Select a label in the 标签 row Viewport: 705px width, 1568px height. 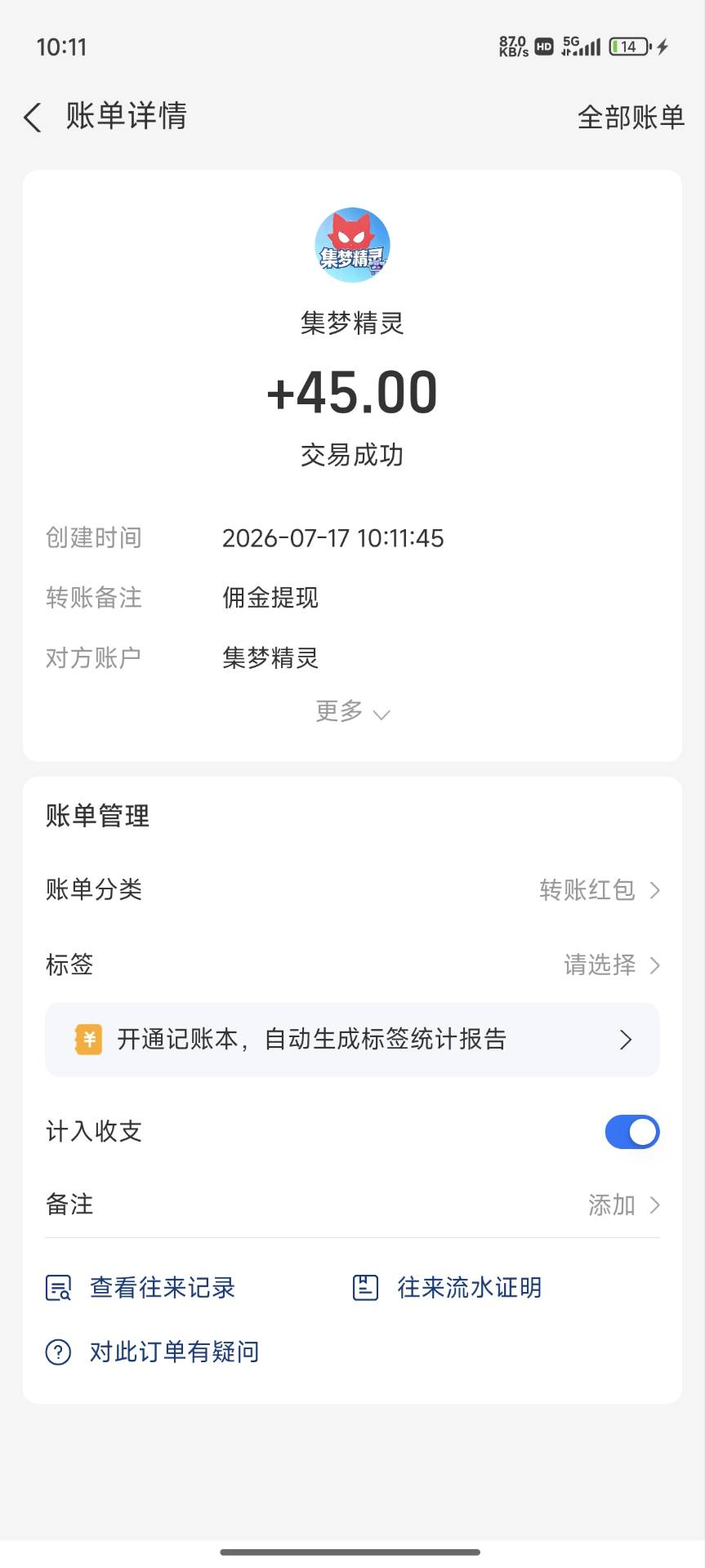352,964
